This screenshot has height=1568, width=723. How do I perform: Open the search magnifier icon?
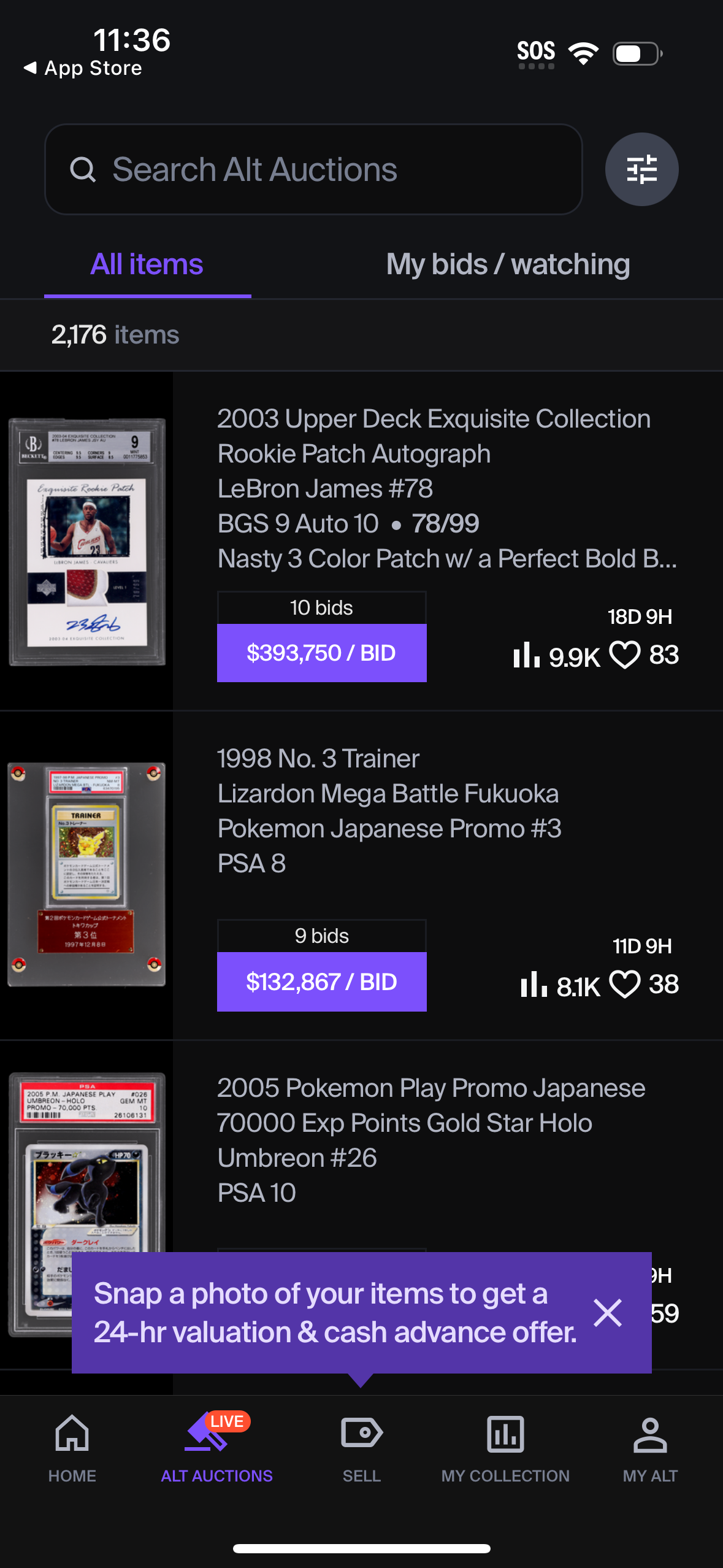(x=84, y=169)
